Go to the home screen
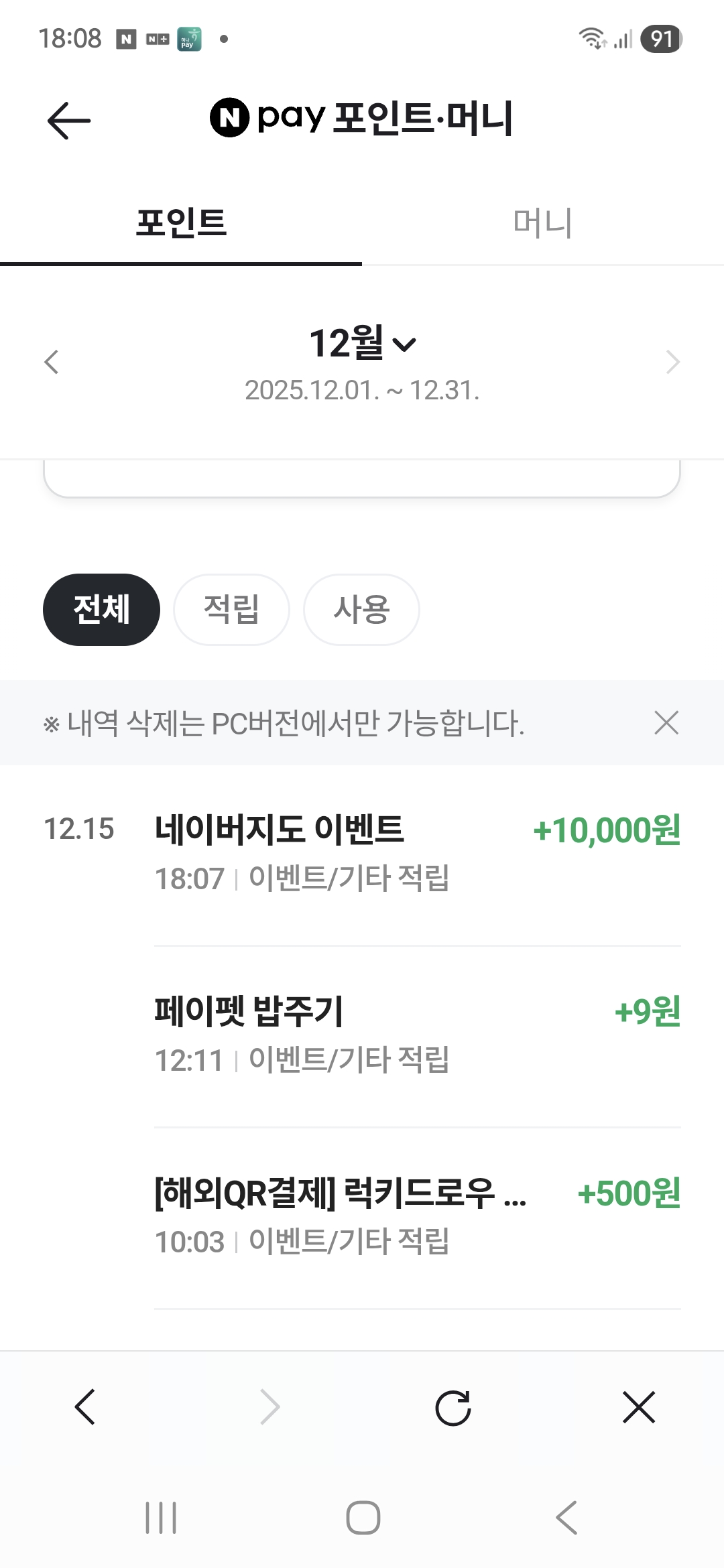This screenshot has width=724, height=1568. pos(363,1518)
